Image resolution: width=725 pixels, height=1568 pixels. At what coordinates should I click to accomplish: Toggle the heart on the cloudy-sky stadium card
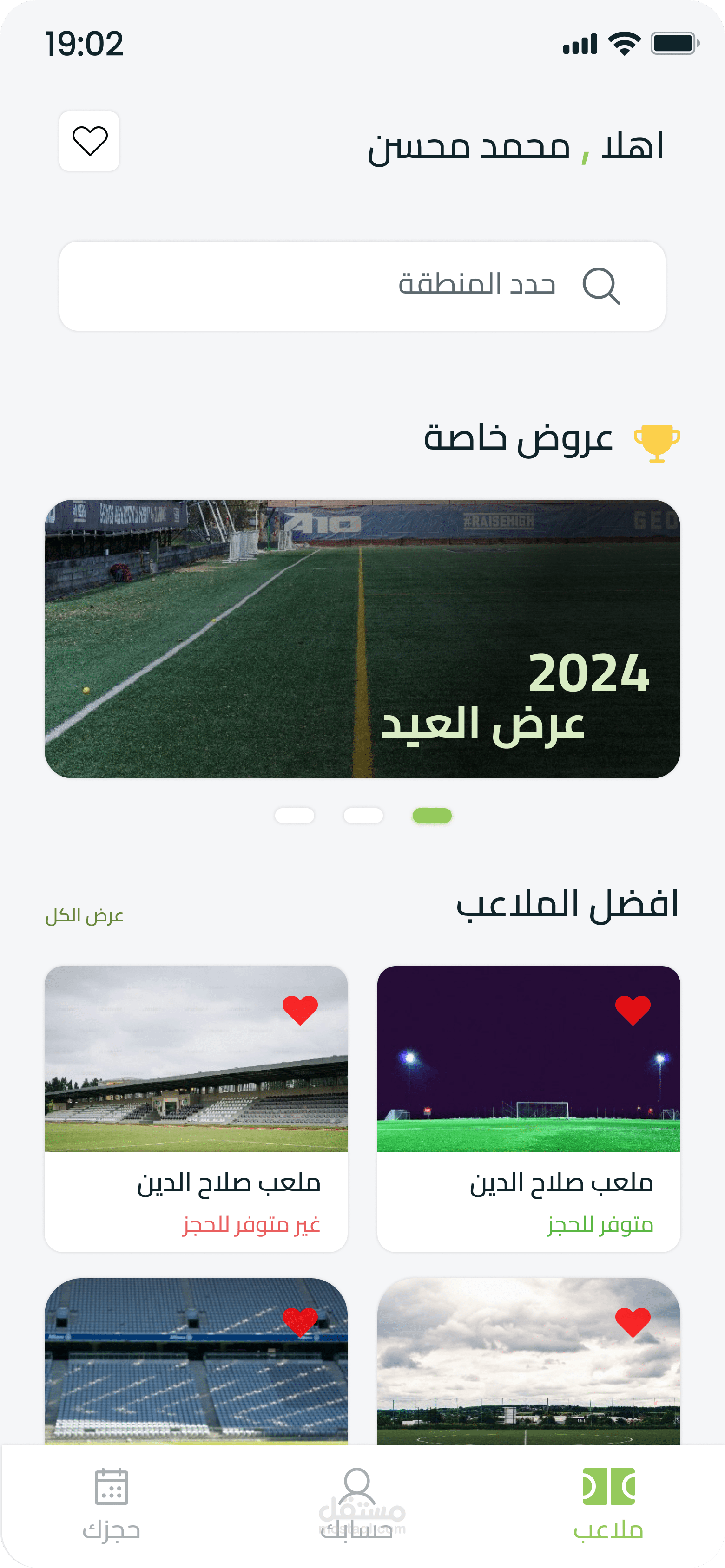633,1323
